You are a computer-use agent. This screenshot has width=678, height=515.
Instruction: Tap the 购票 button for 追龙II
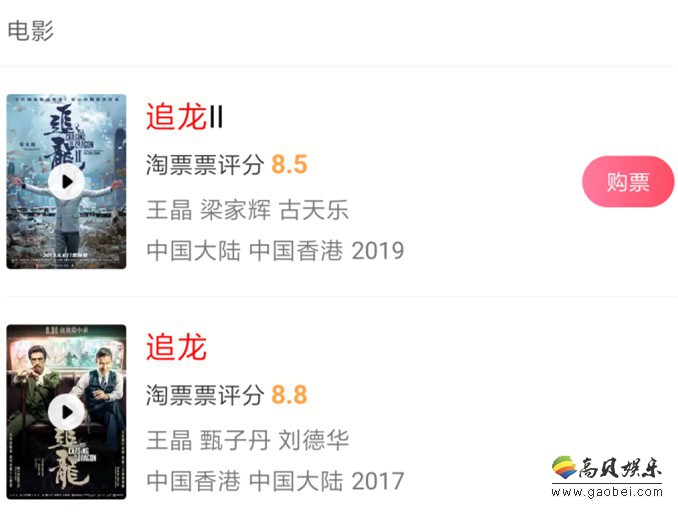[628, 182]
